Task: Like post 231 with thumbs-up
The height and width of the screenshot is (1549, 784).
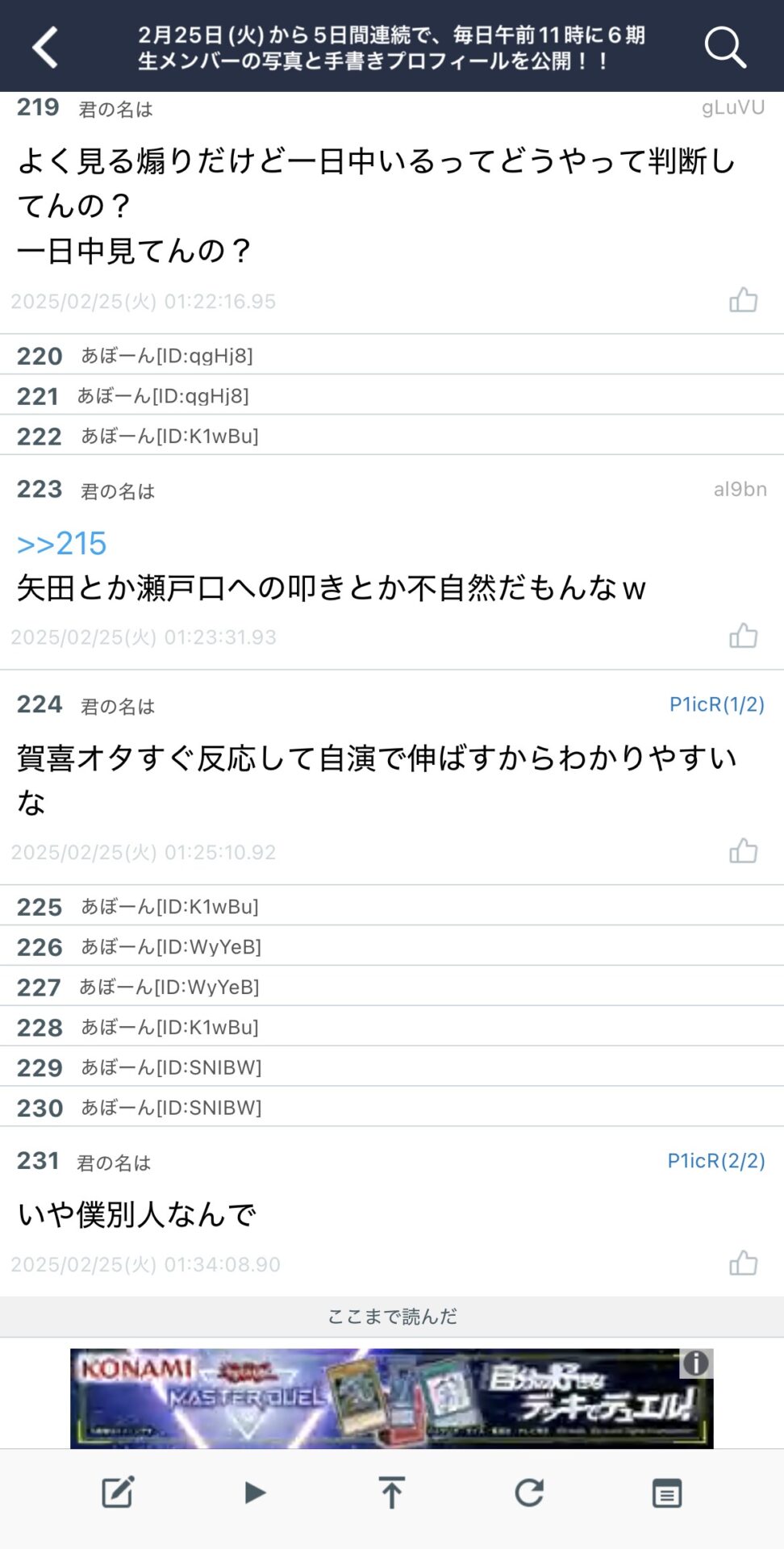Action: 743,1263
